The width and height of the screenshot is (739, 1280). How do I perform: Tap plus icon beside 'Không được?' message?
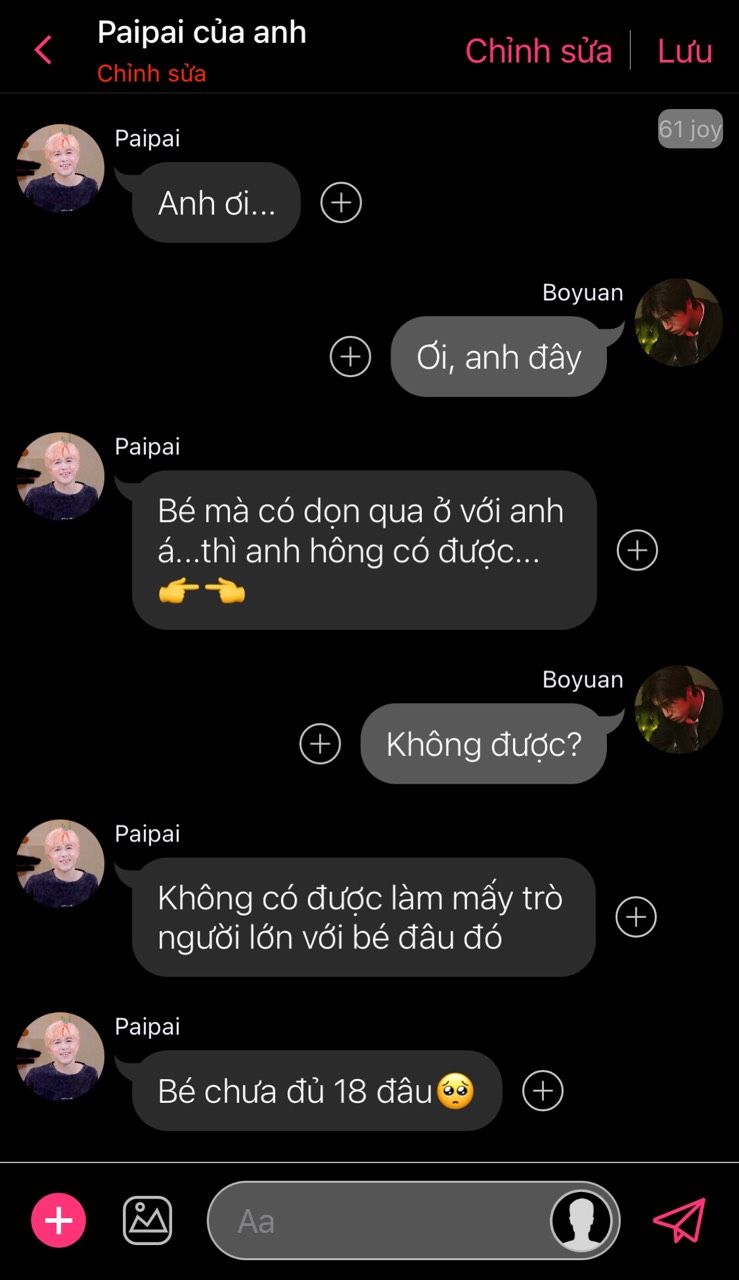coord(320,744)
